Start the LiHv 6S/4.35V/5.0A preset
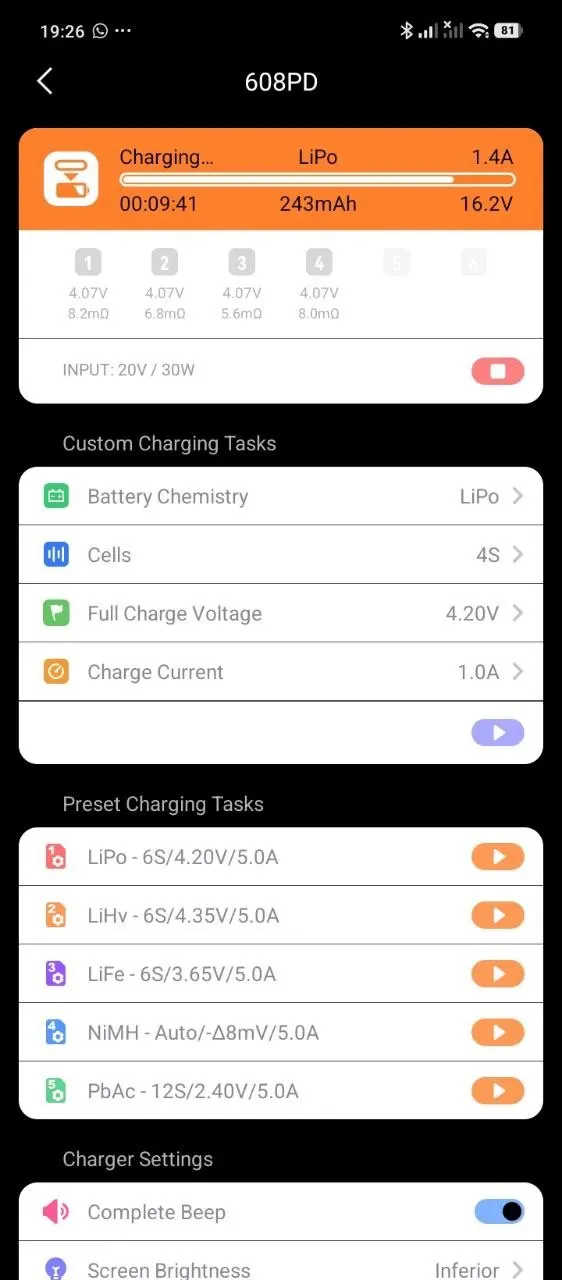 point(498,915)
